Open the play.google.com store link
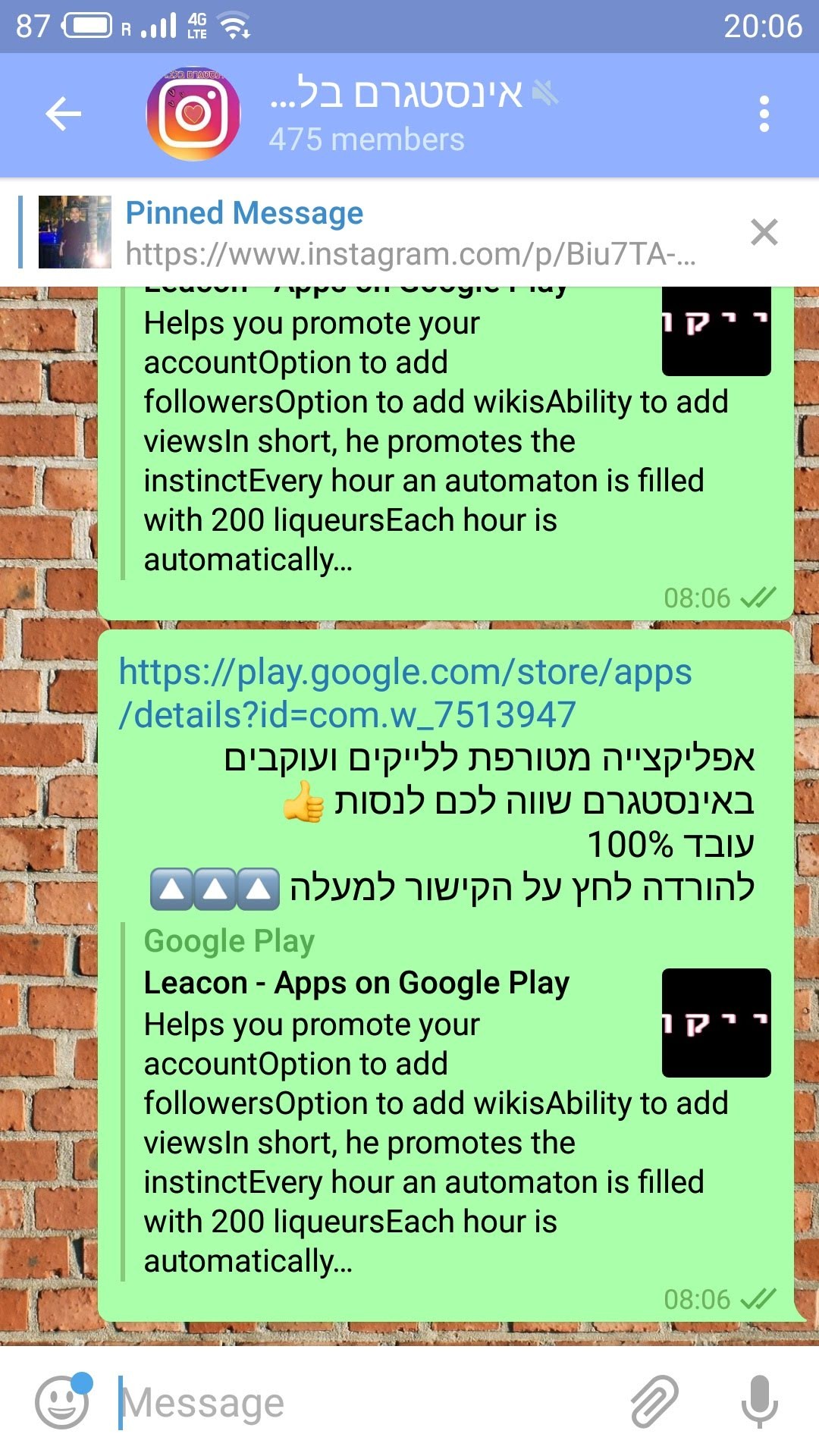 (x=405, y=693)
